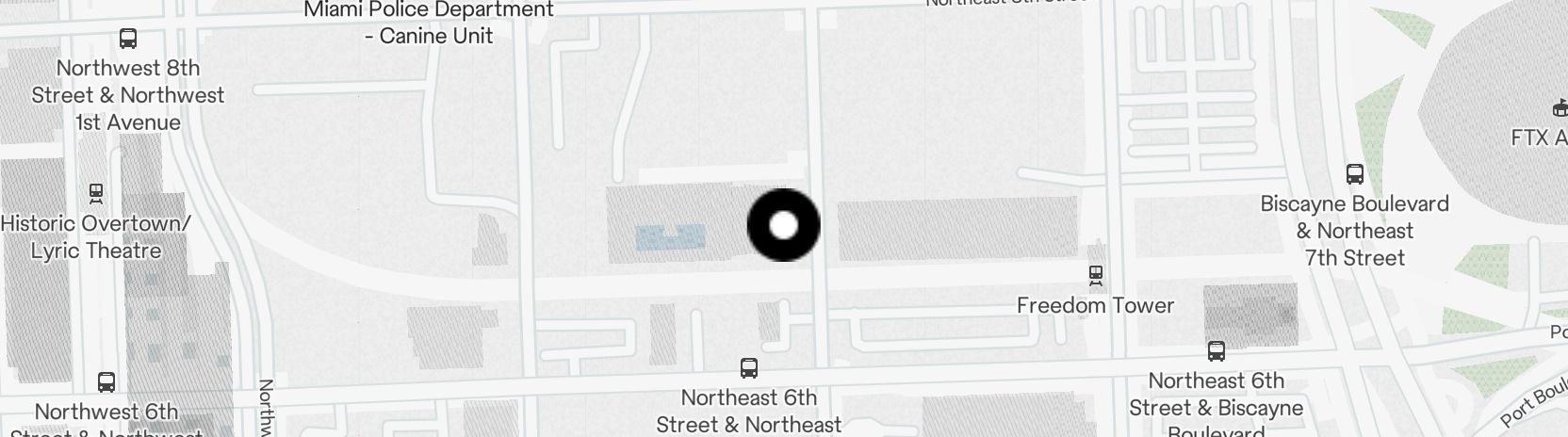
Task: Open the Historic Overtown/Lyric Theatre station marker
Action: pos(95,194)
